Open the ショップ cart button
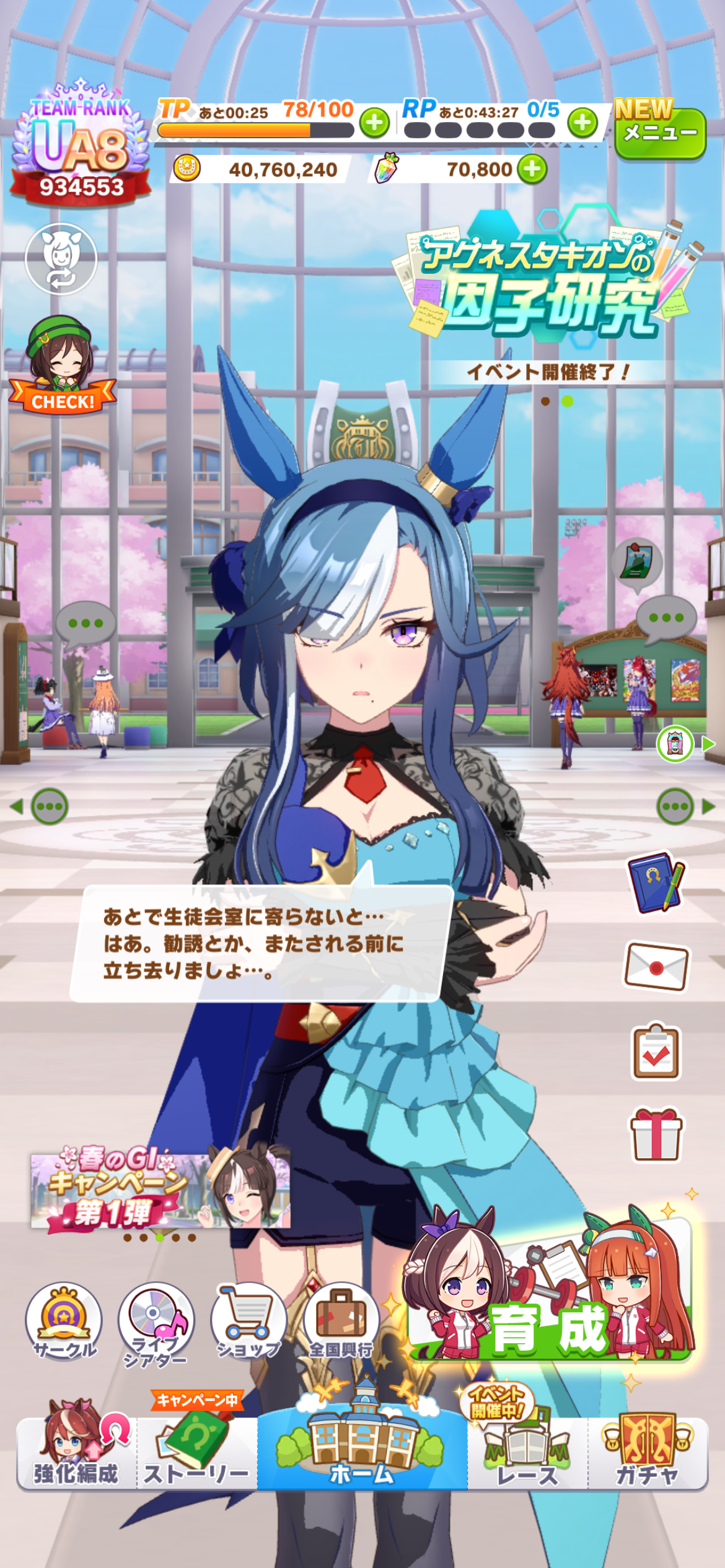Image resolution: width=725 pixels, height=1568 pixels. pyautogui.click(x=248, y=1322)
